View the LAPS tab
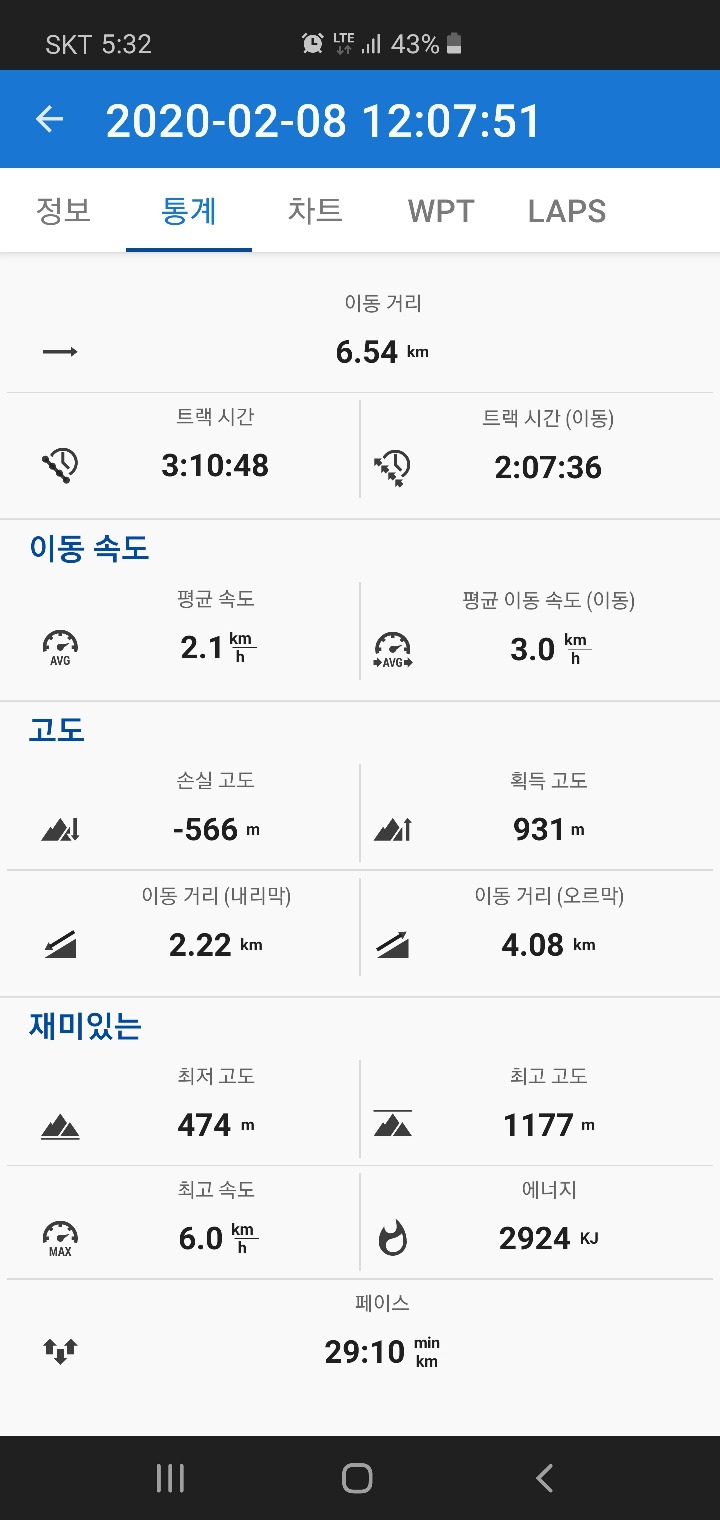This screenshot has width=720, height=1520. click(x=567, y=211)
